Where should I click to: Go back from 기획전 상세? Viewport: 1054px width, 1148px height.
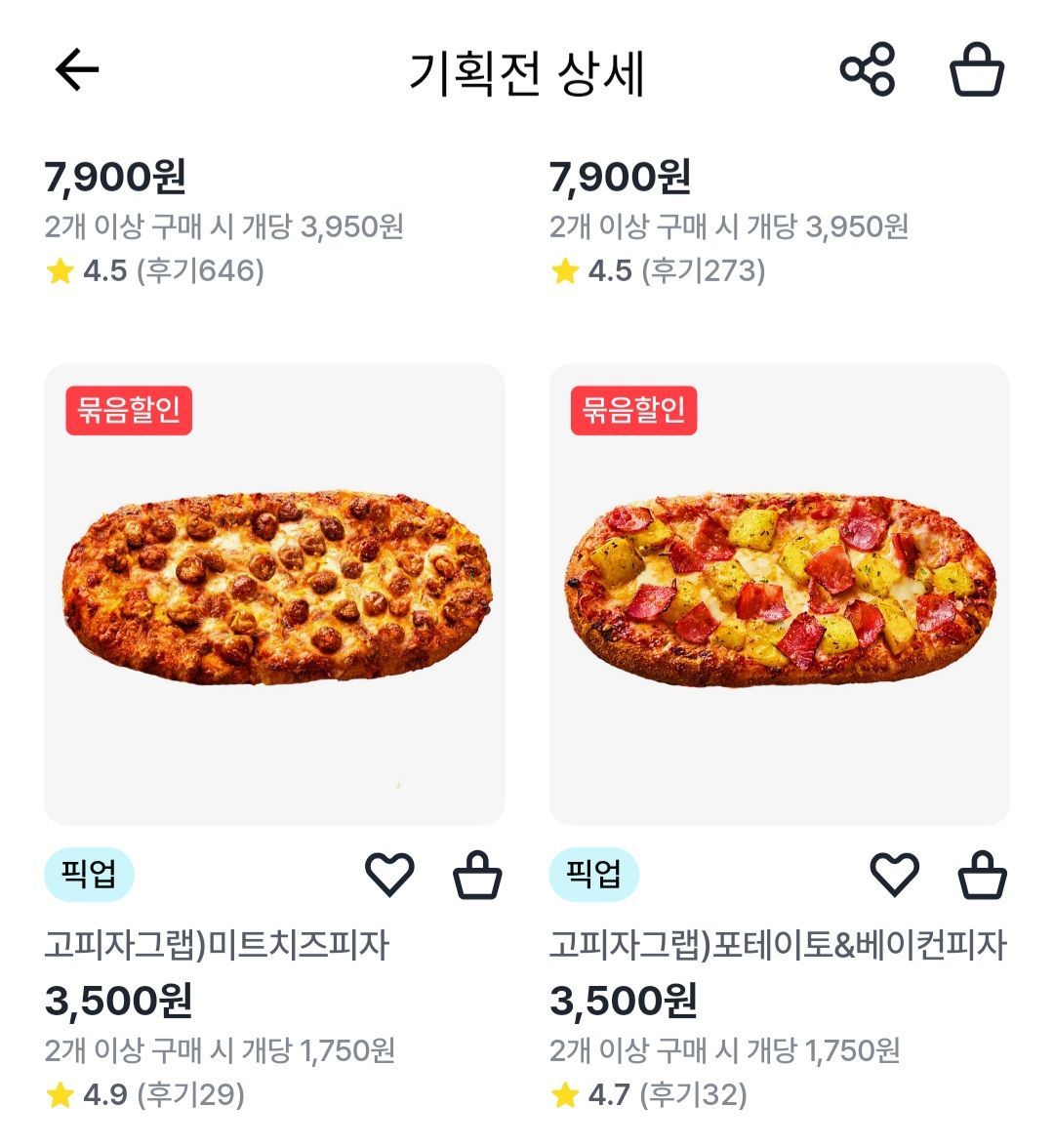[77, 70]
